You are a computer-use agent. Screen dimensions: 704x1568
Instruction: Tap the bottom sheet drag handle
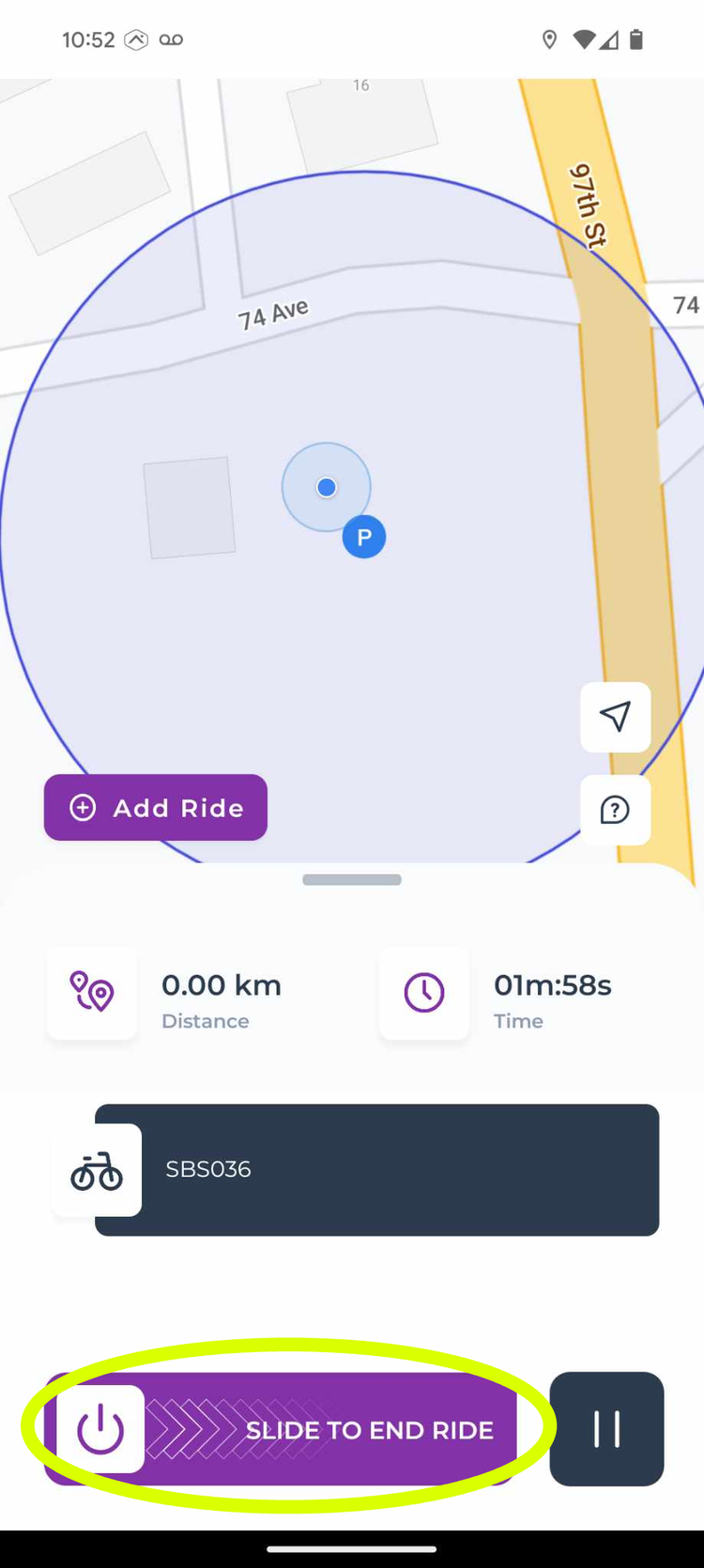click(x=352, y=880)
